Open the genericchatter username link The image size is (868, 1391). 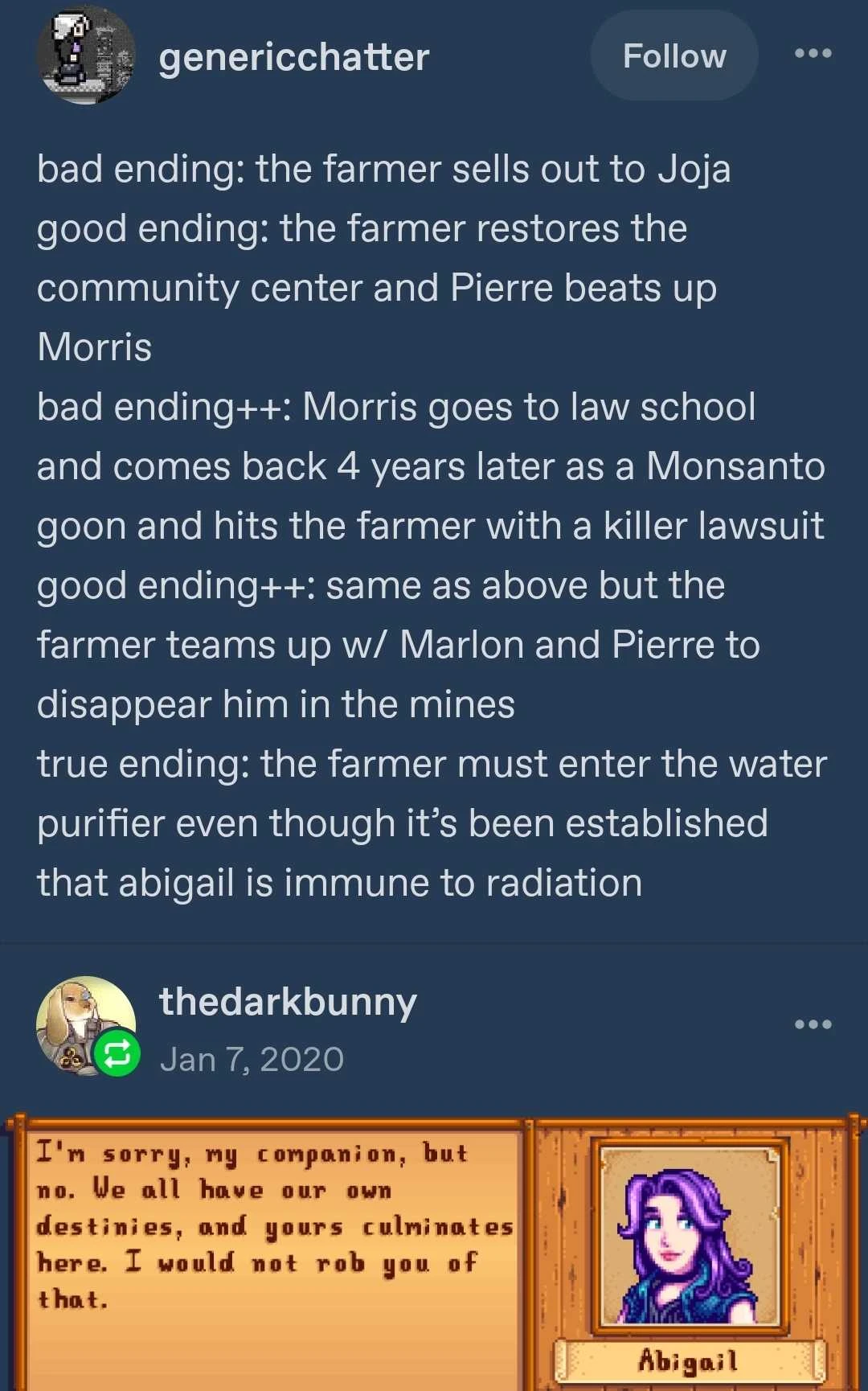[x=294, y=57]
